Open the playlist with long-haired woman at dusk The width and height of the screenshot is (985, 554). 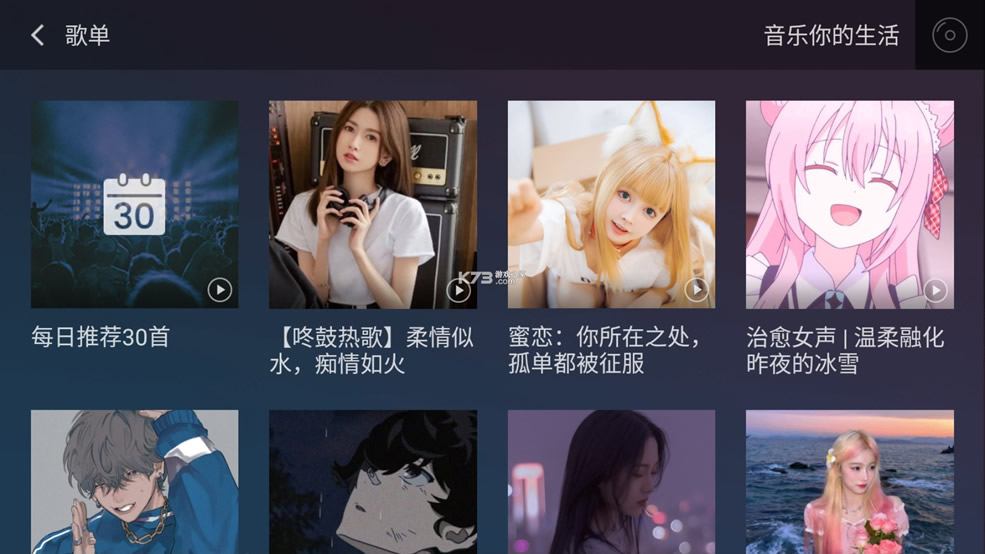click(611, 482)
